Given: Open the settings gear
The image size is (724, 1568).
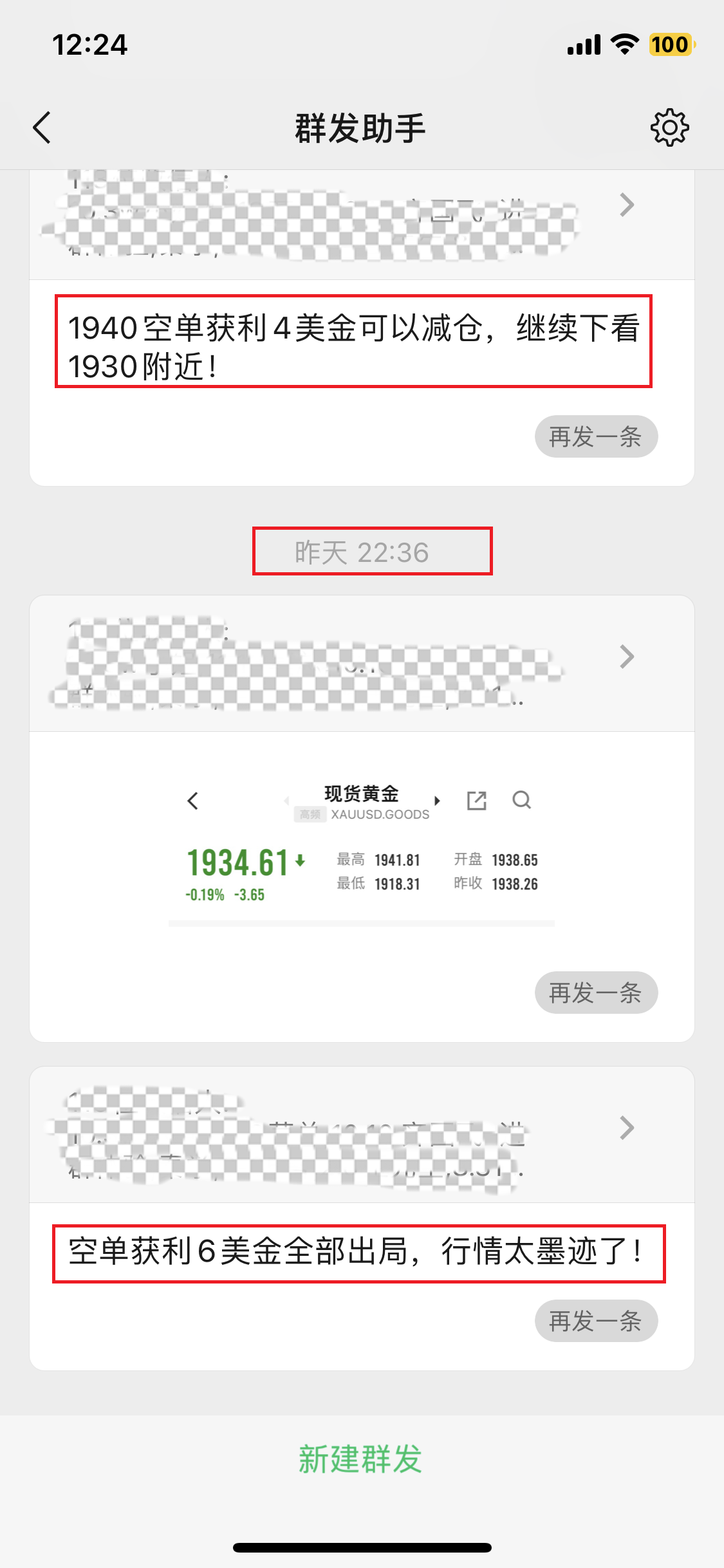Looking at the screenshot, I should coord(669,127).
